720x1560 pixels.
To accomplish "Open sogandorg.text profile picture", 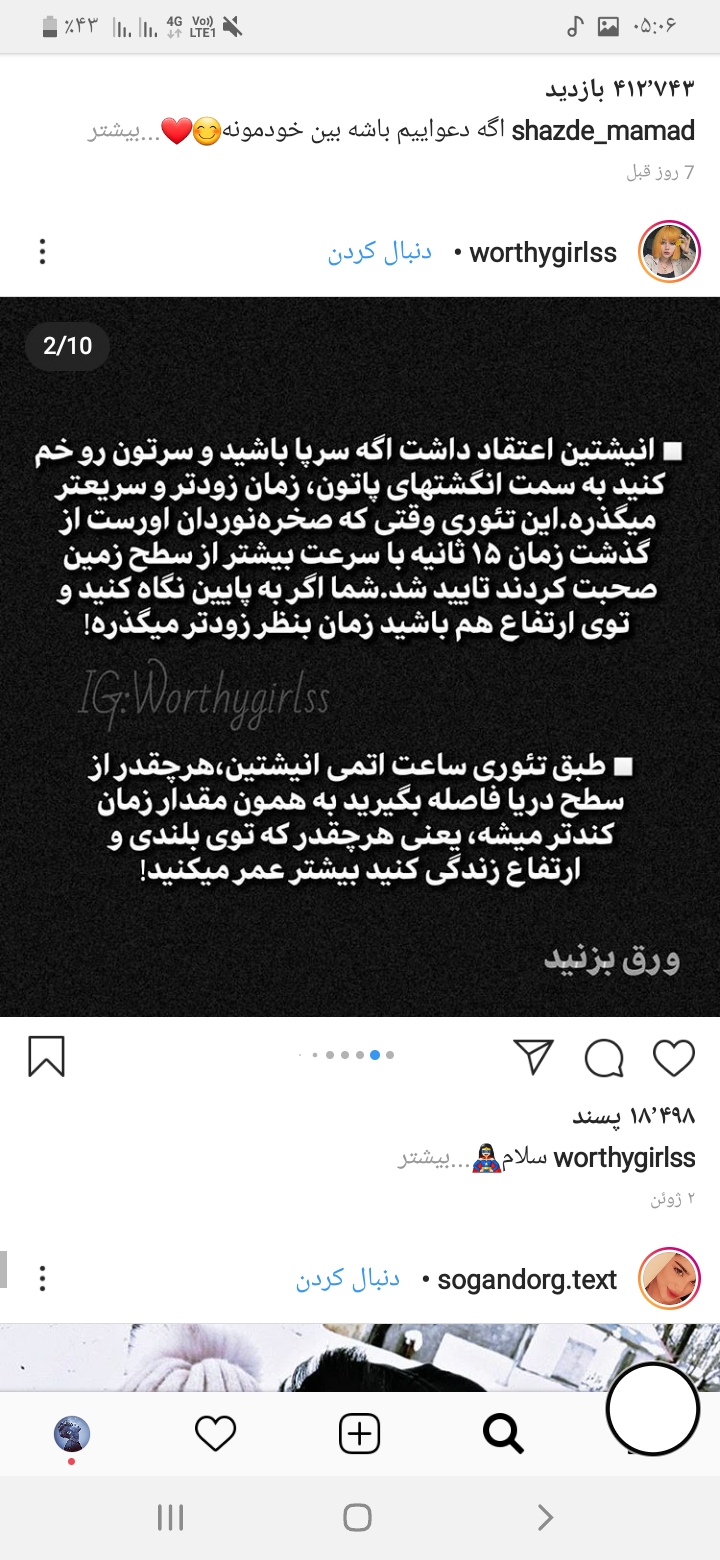I will (669, 1279).
